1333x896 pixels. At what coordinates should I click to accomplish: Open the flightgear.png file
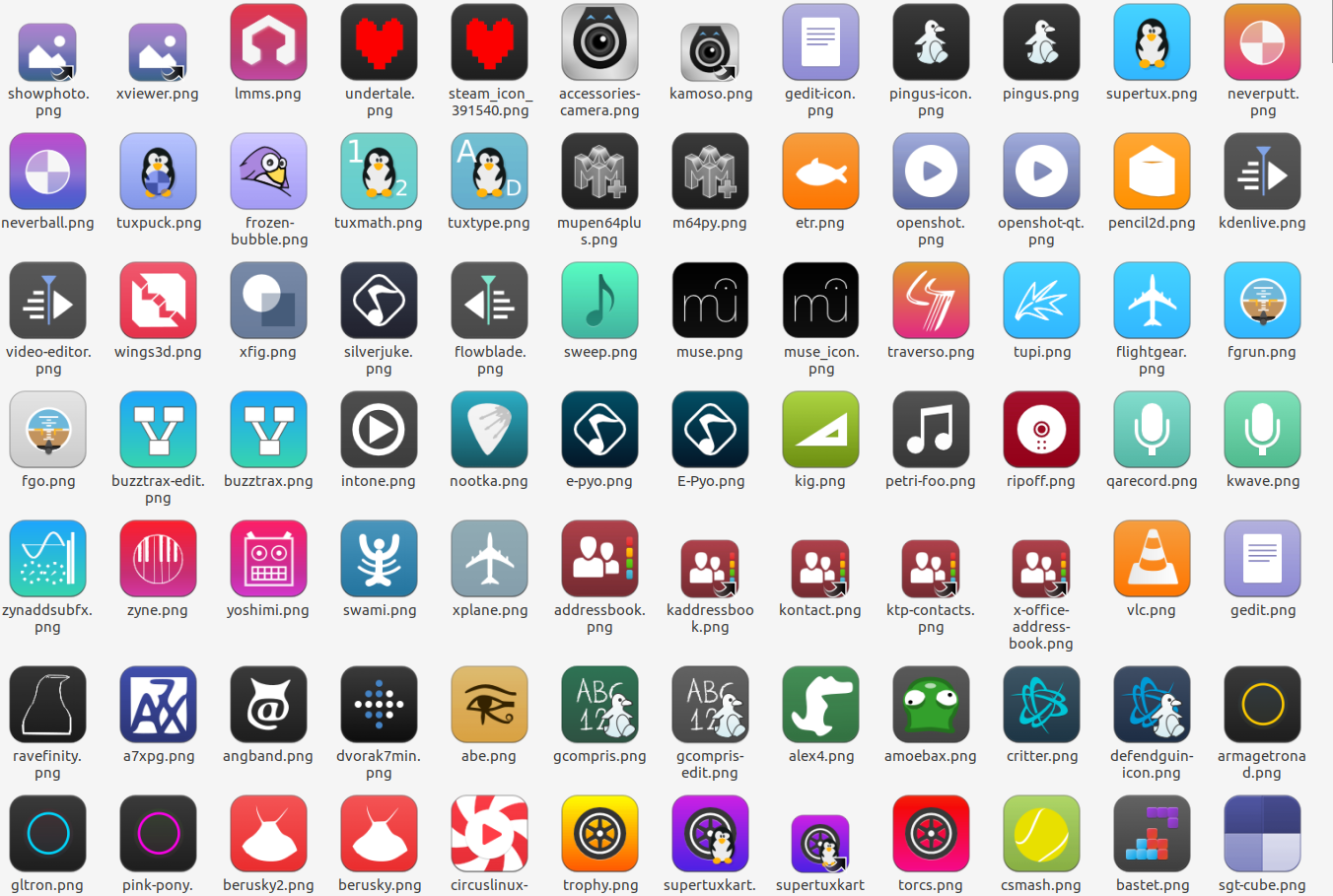pos(1152,301)
